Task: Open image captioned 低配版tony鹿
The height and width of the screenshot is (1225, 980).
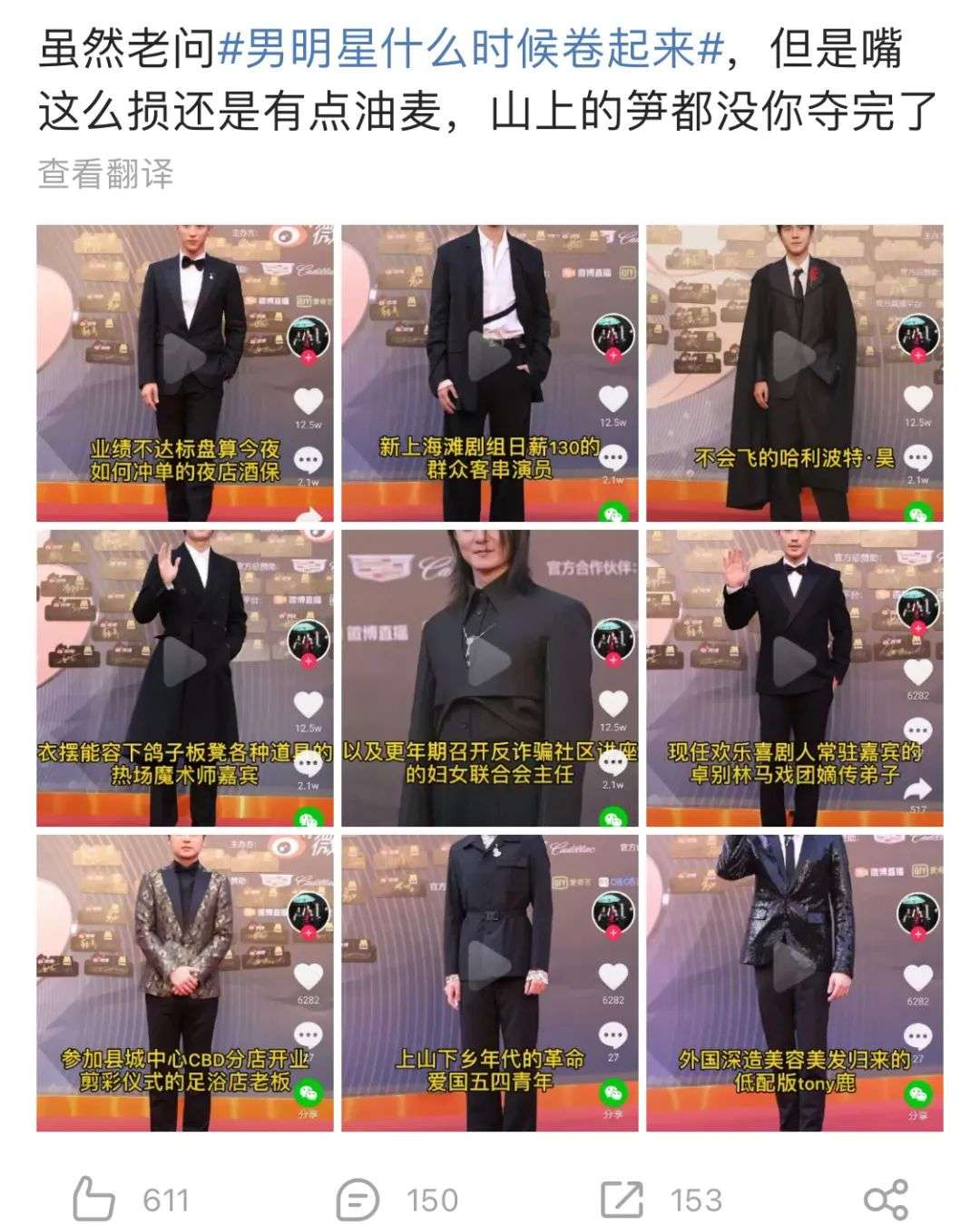Action: click(x=794, y=983)
